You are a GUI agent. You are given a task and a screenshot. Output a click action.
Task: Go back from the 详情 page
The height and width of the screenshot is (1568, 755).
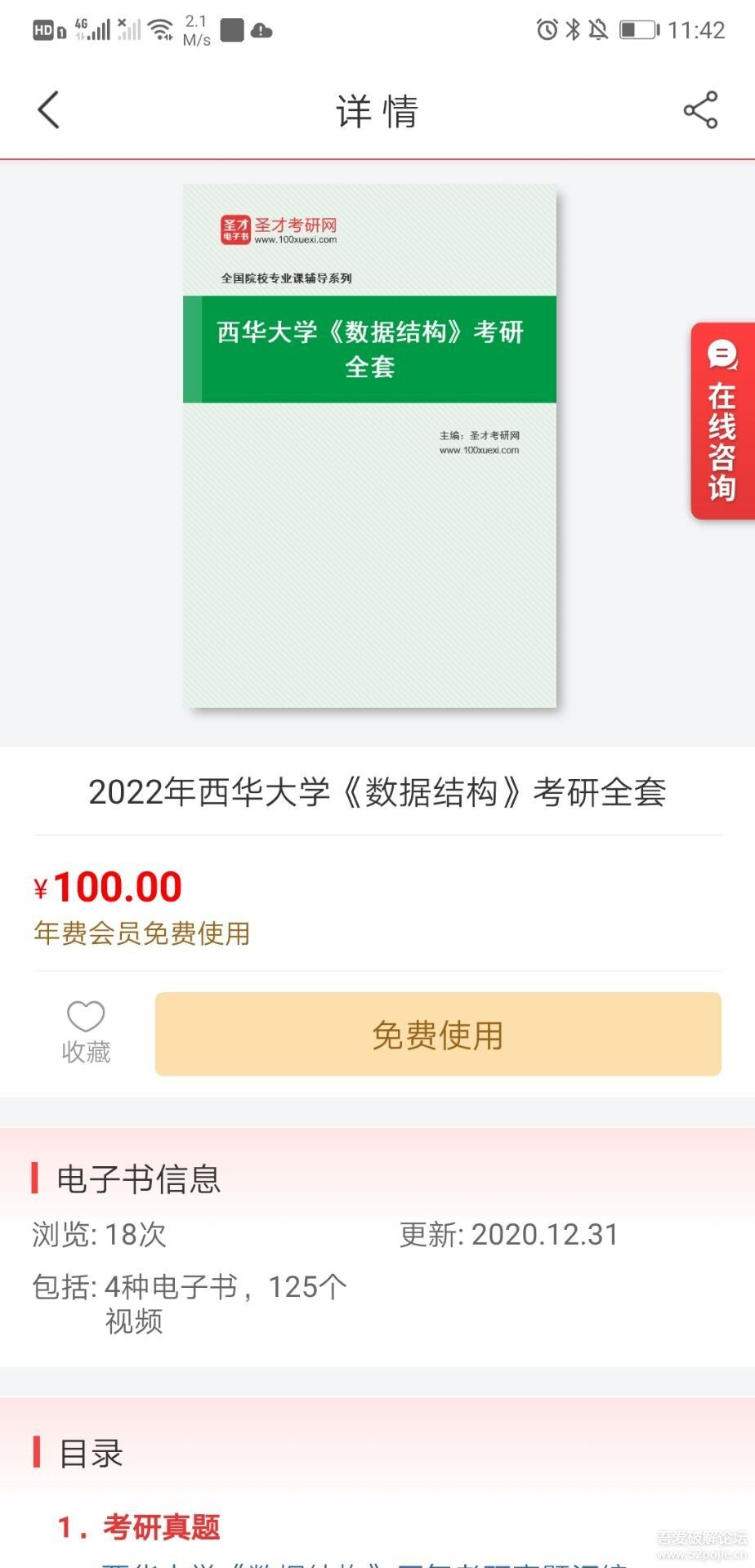pyautogui.click(x=49, y=110)
